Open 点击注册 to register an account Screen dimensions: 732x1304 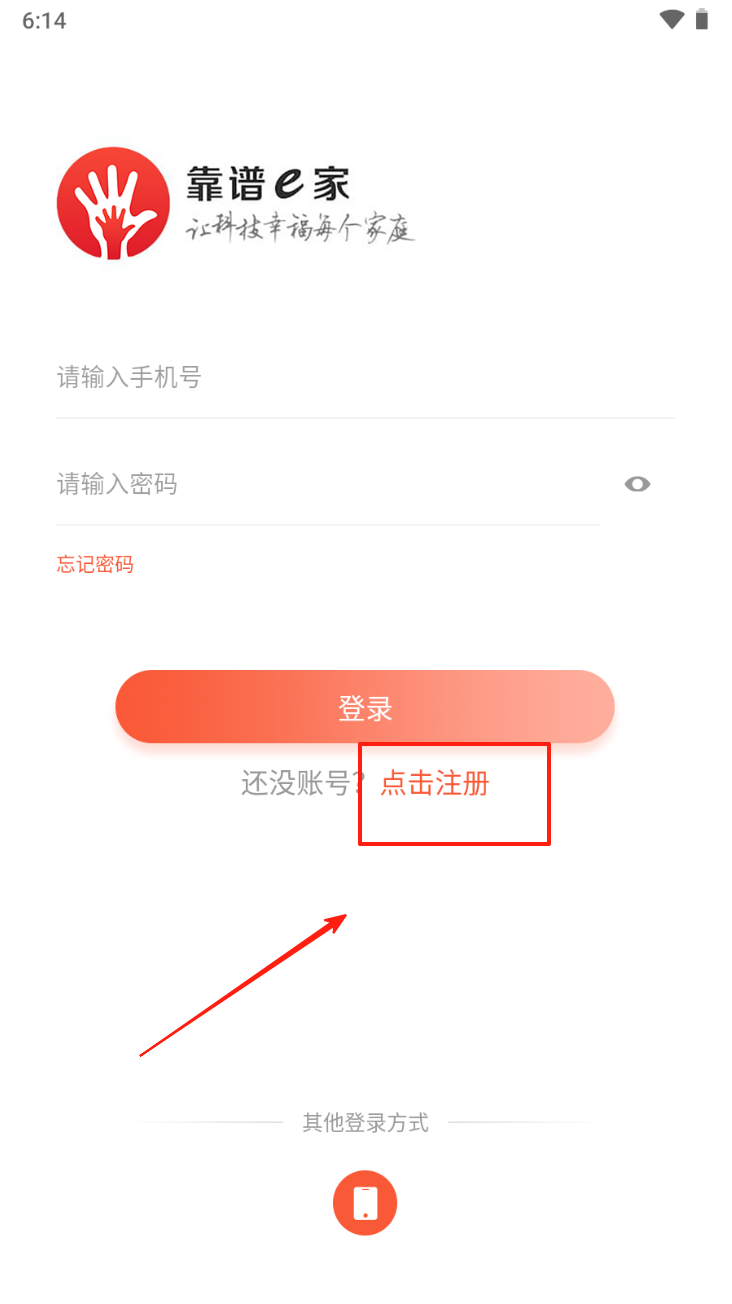[x=435, y=783]
